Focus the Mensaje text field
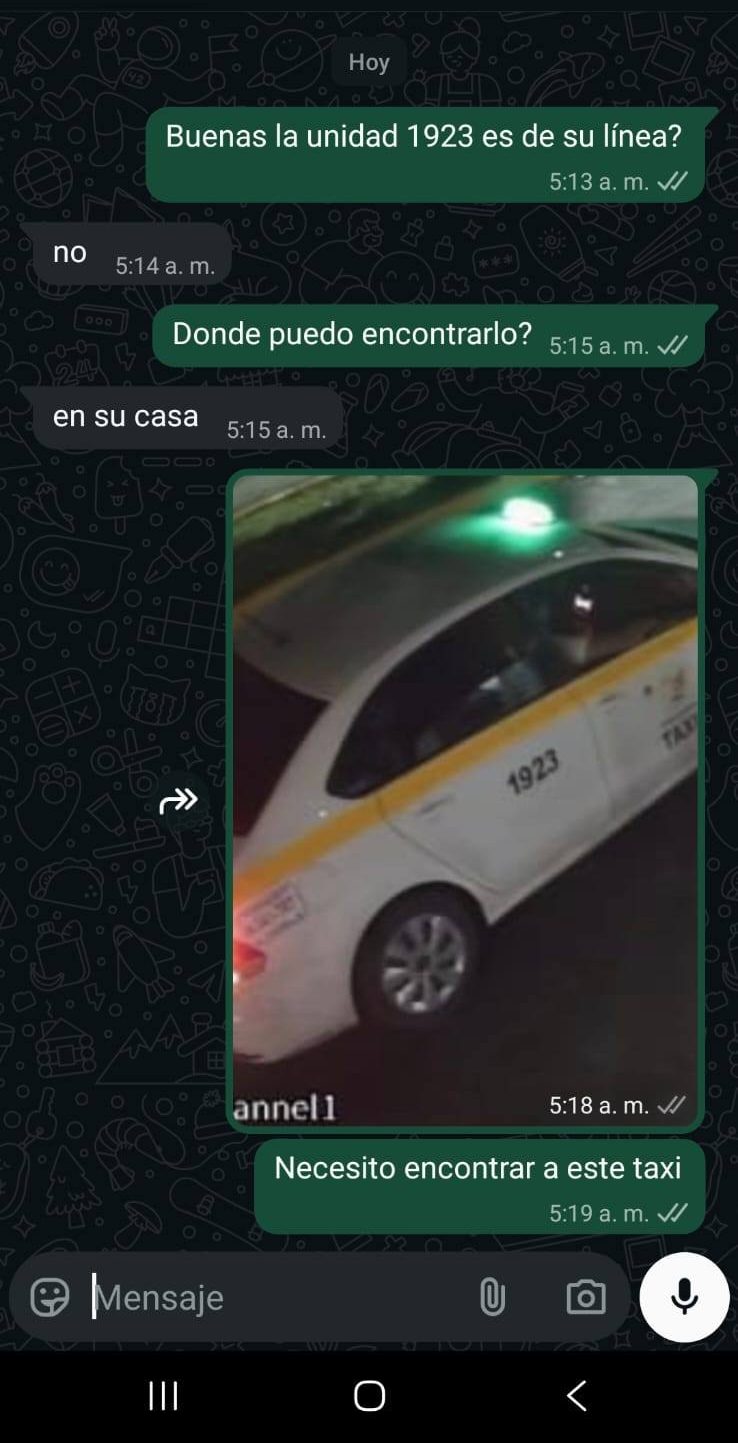Screen dimensions: 738x1443 (270, 1297)
